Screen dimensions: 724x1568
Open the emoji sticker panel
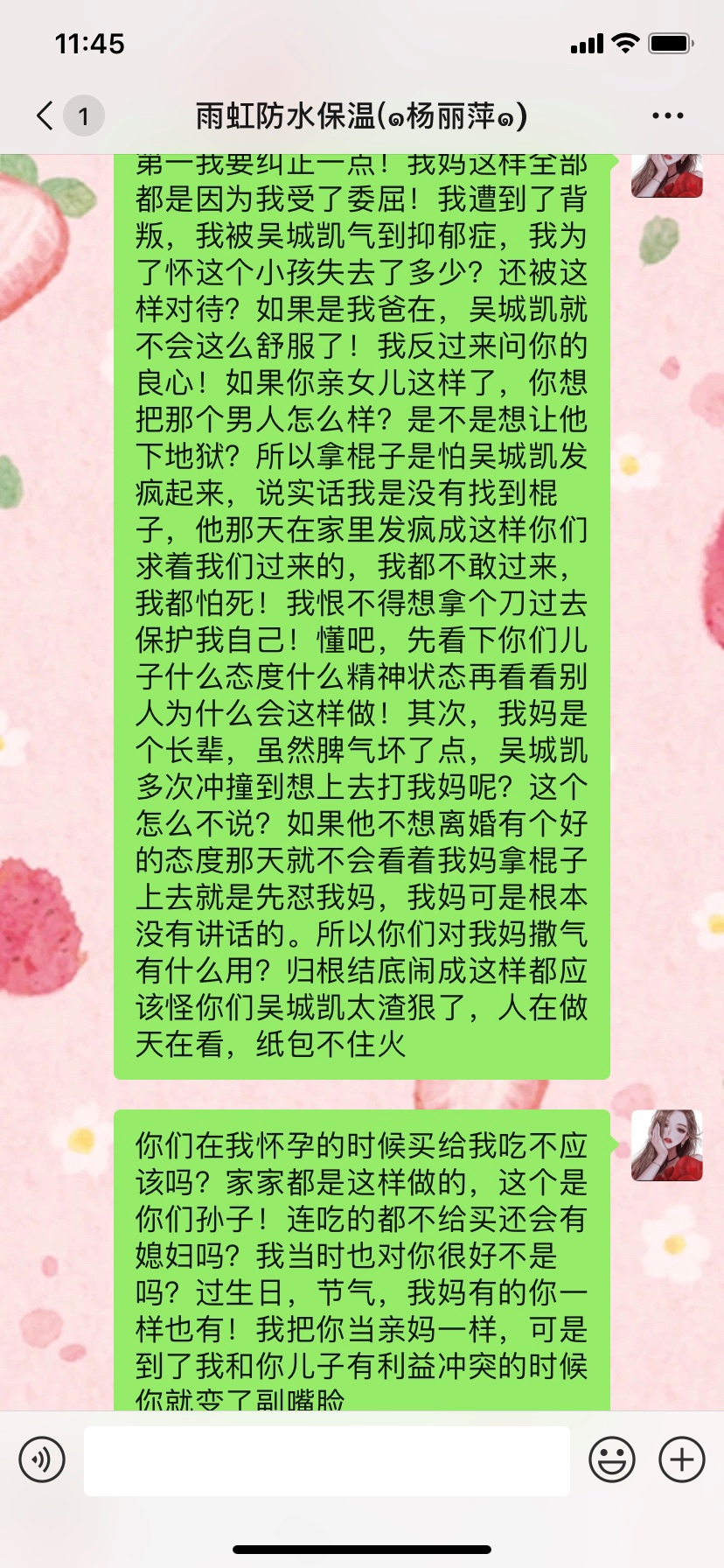611,1459
